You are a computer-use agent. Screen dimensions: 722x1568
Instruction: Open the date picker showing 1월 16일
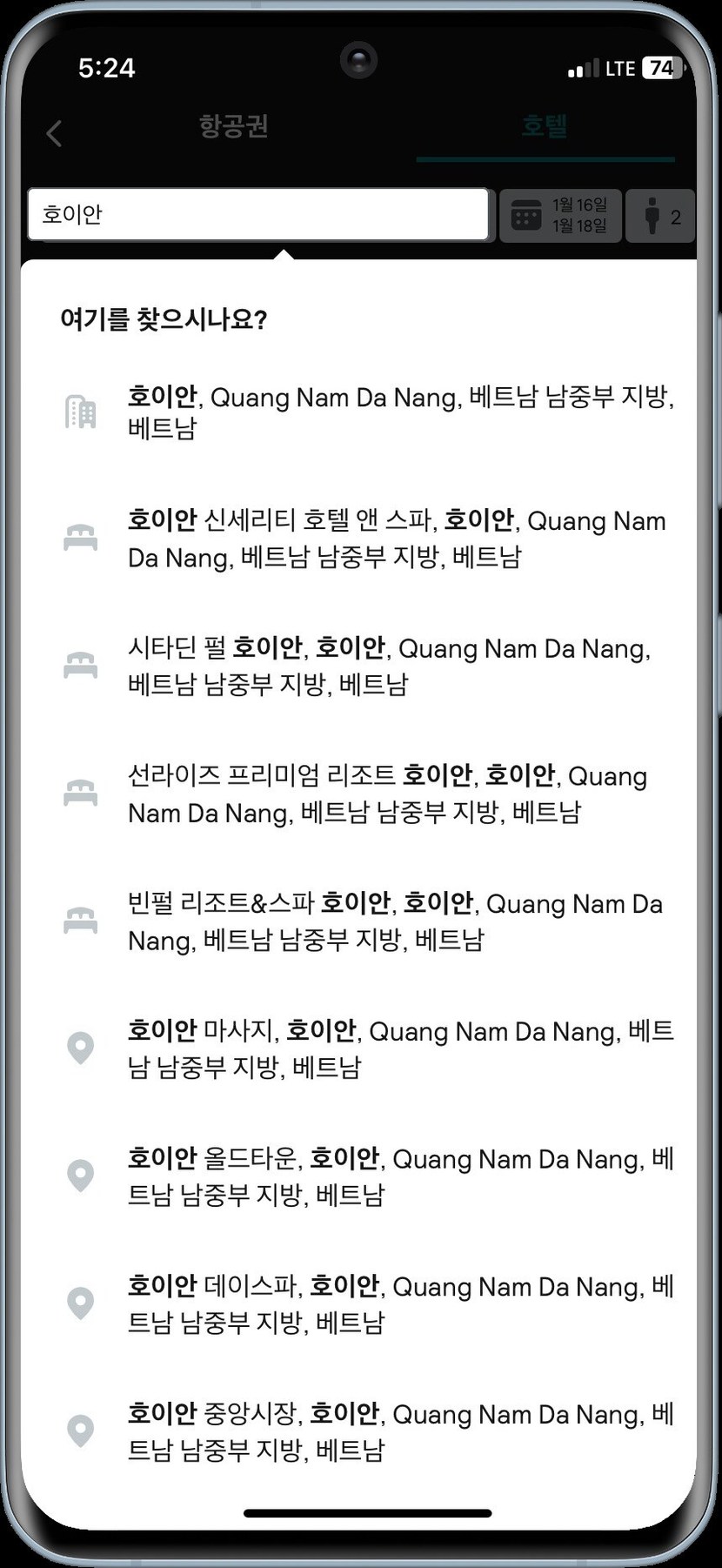(560, 215)
